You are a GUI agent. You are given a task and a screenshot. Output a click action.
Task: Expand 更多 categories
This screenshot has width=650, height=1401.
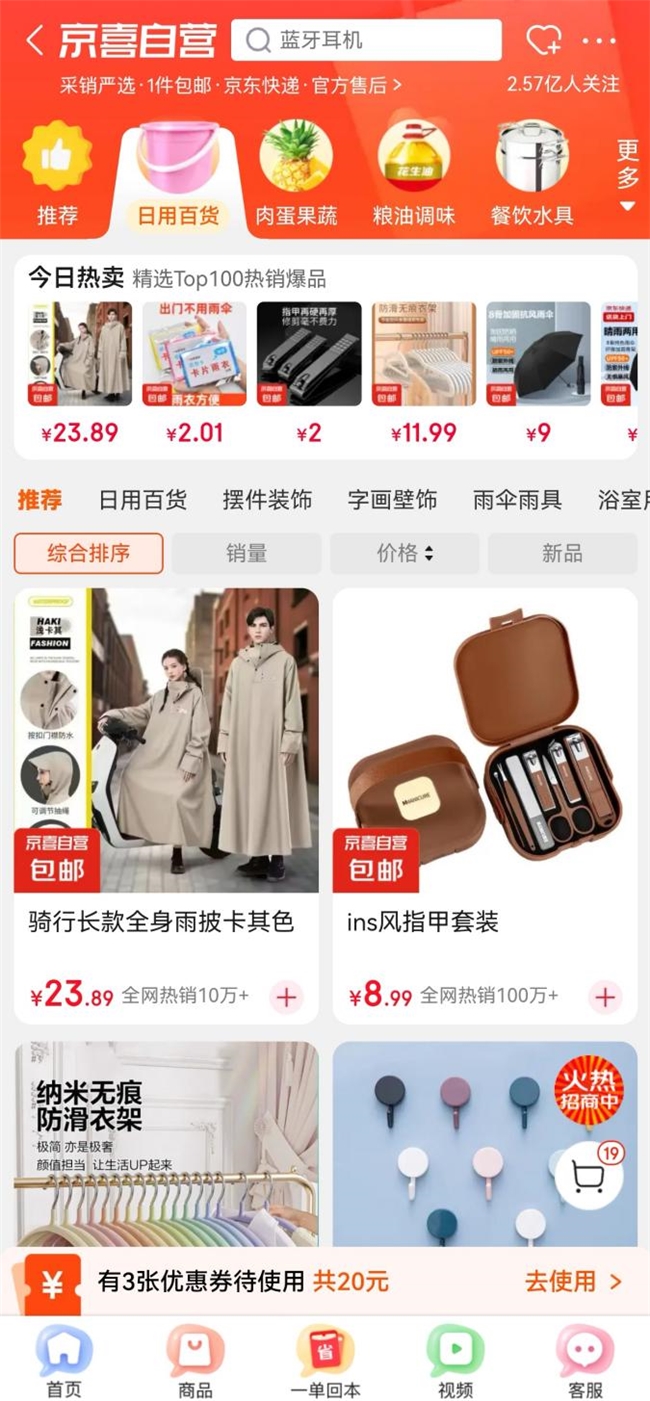[627, 174]
